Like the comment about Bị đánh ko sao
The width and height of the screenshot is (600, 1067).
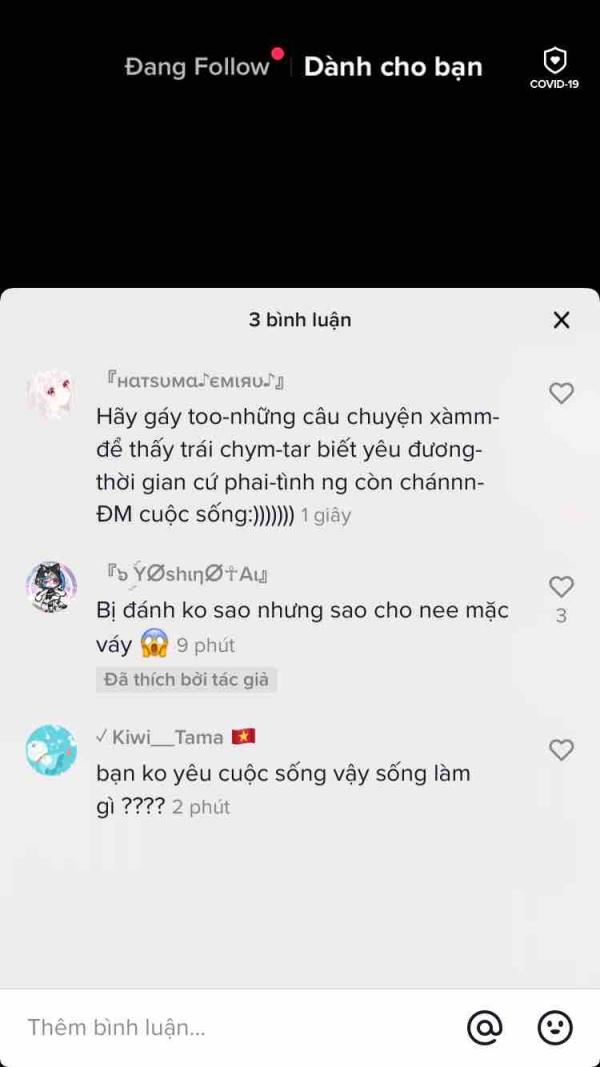[x=561, y=587]
